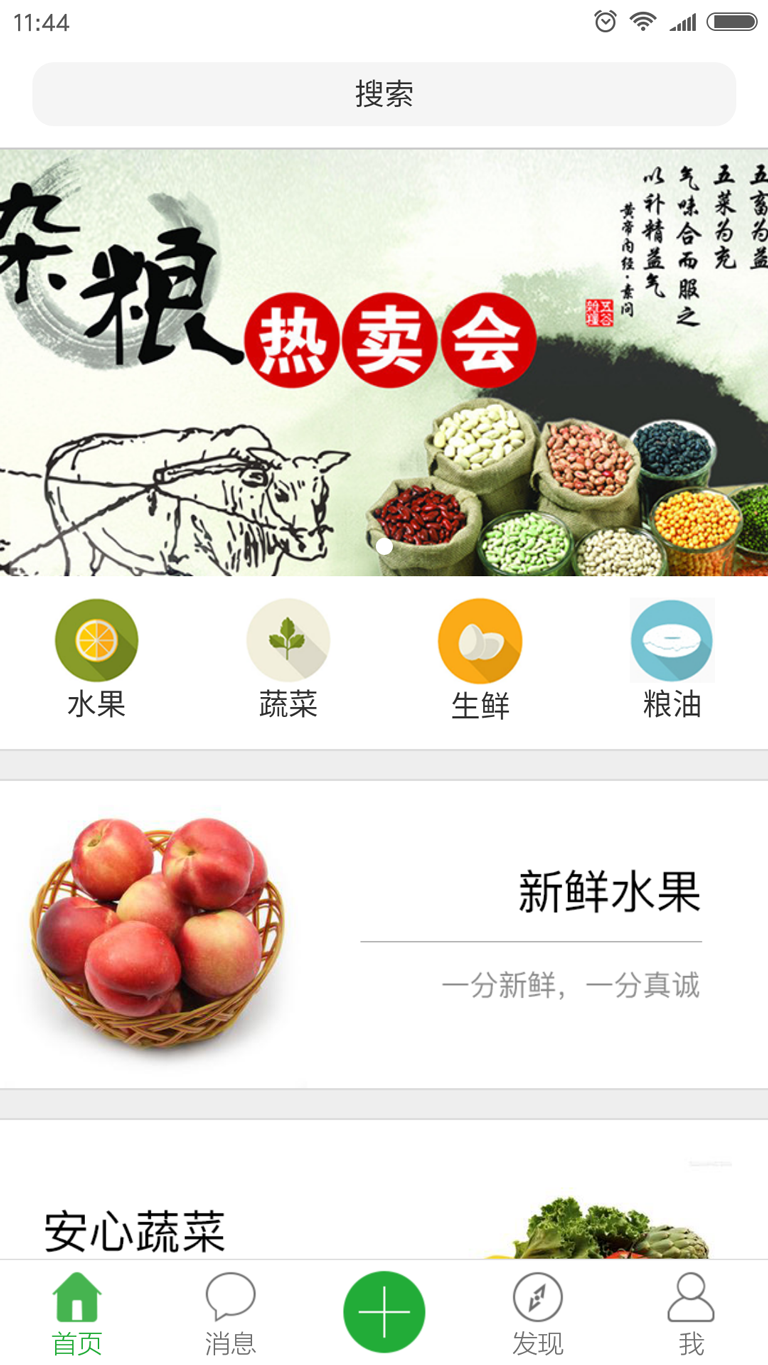Go to the 消息 tab
This screenshot has width=768, height=1365.
(x=230, y=1313)
